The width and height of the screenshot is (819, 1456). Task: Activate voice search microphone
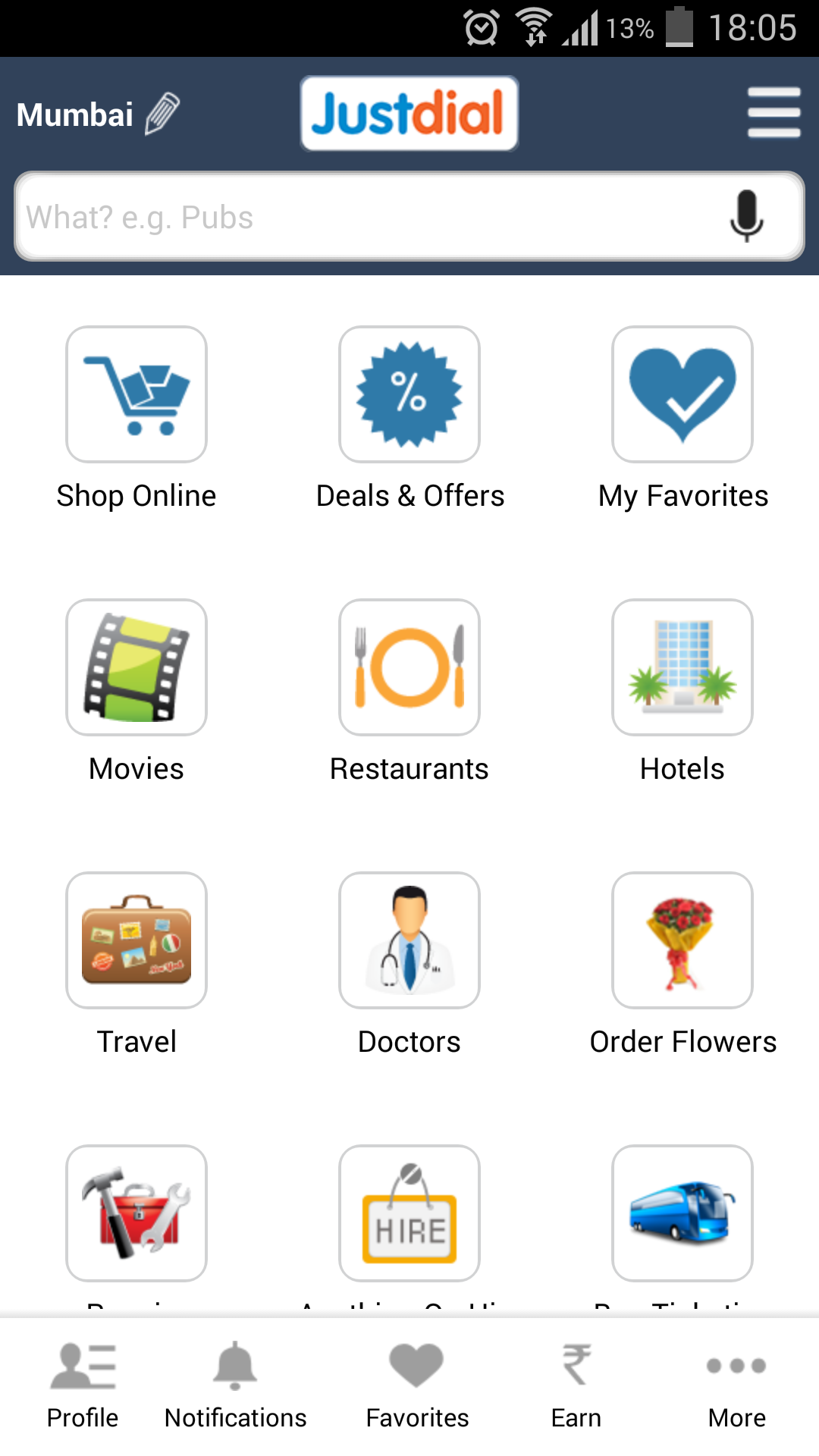(746, 216)
